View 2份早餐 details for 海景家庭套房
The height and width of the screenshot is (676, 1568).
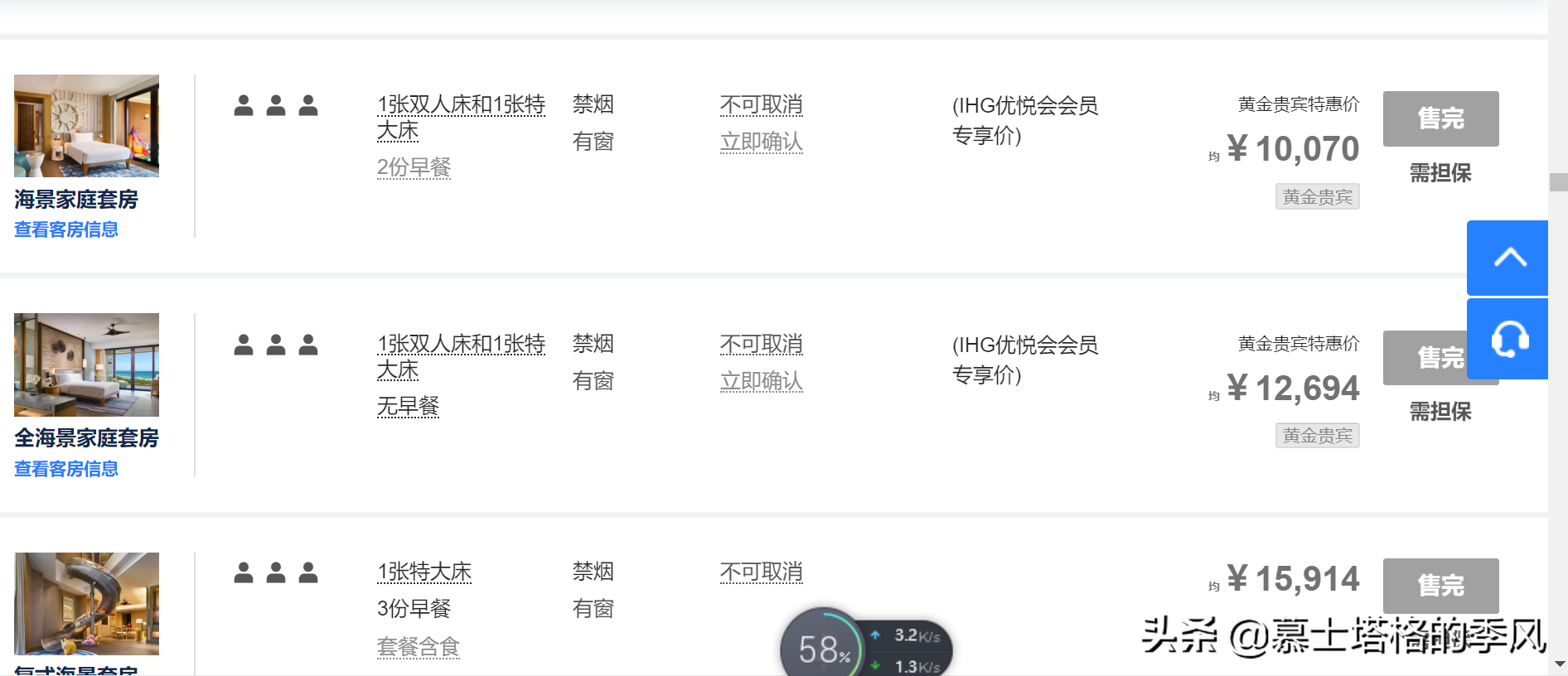pos(414,167)
